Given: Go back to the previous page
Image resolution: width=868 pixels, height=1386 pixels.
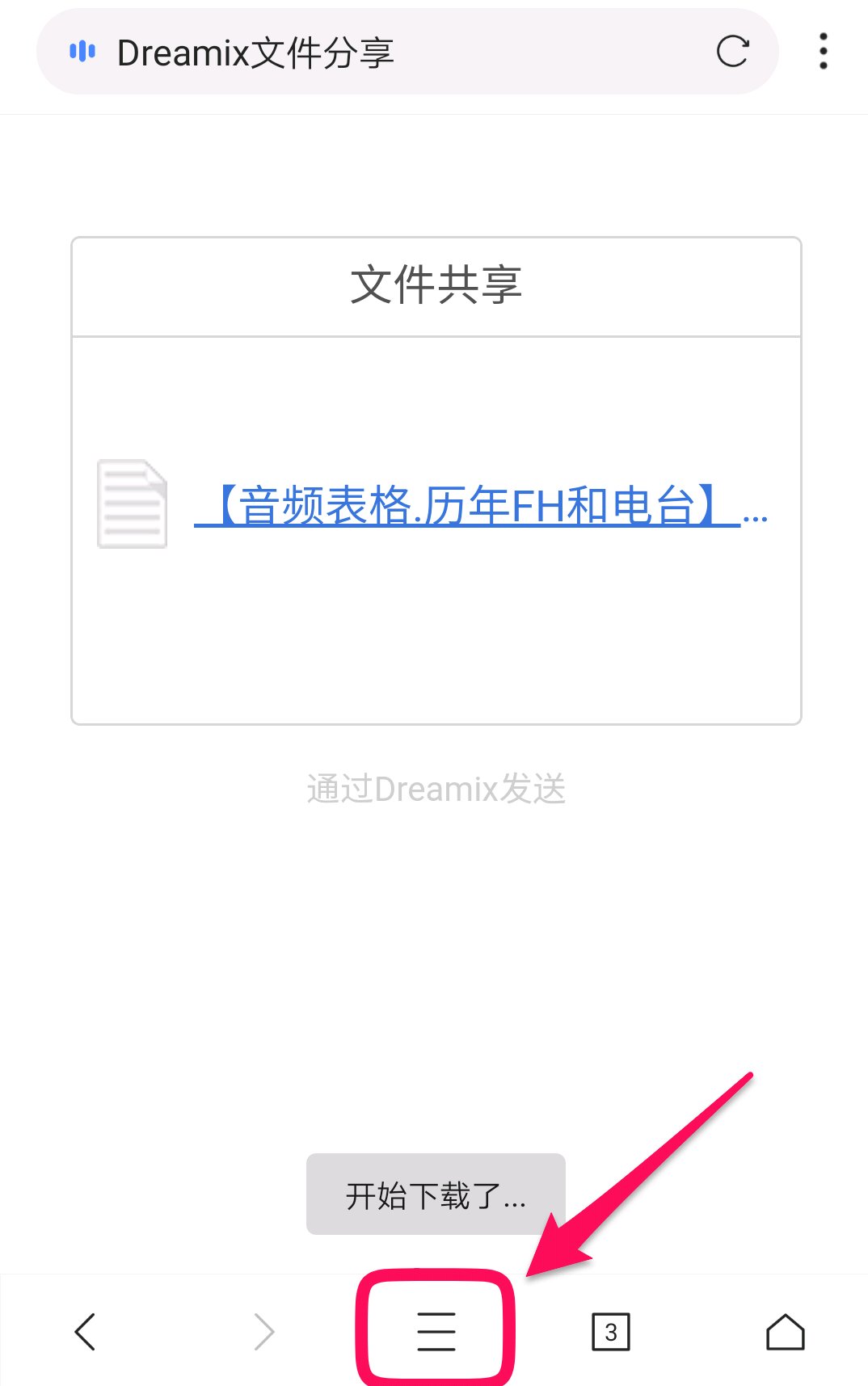Looking at the screenshot, I should point(85,1331).
